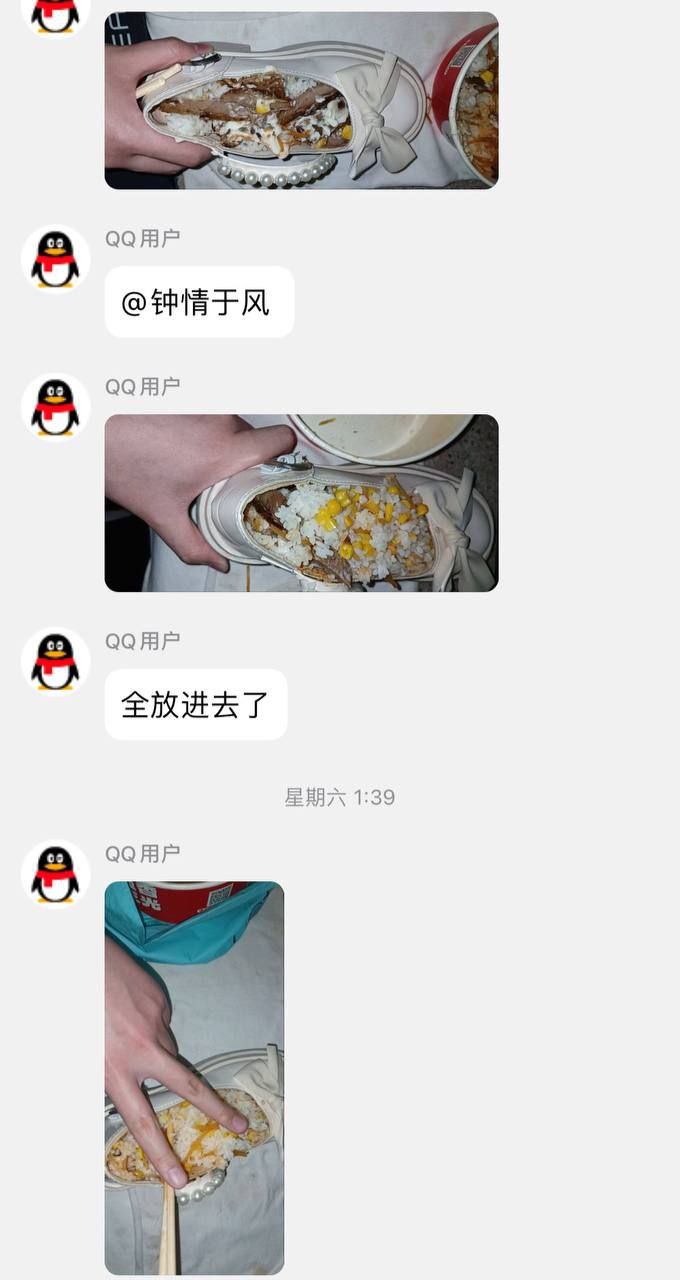View profile of sender below 星期六 1:39
Screen dimensions: 680x1280
coord(56,874)
